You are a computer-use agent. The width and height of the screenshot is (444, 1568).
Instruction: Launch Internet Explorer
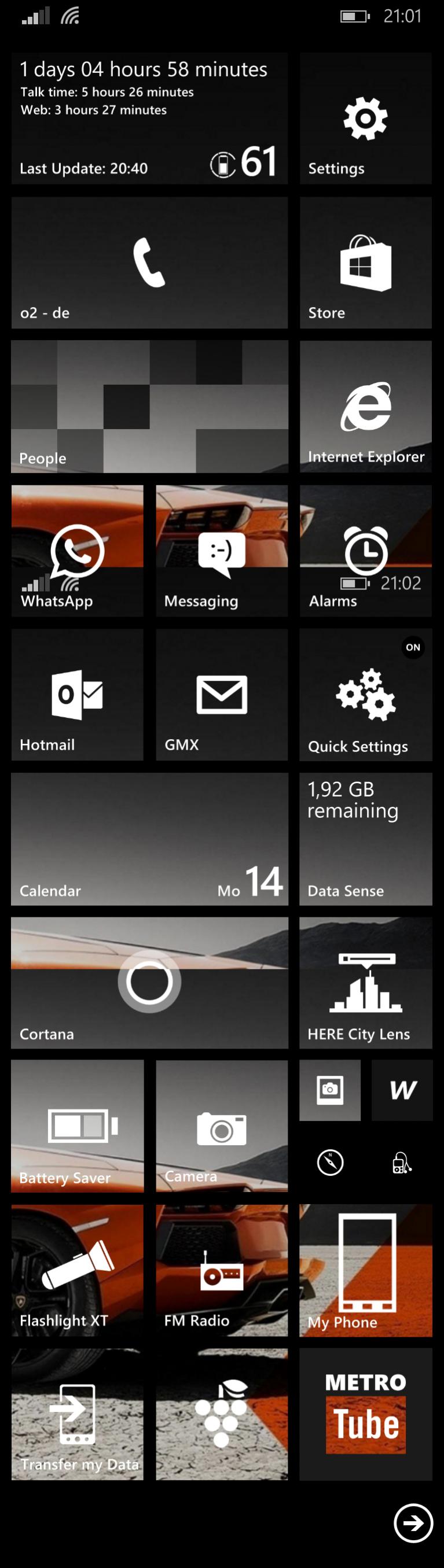click(365, 406)
